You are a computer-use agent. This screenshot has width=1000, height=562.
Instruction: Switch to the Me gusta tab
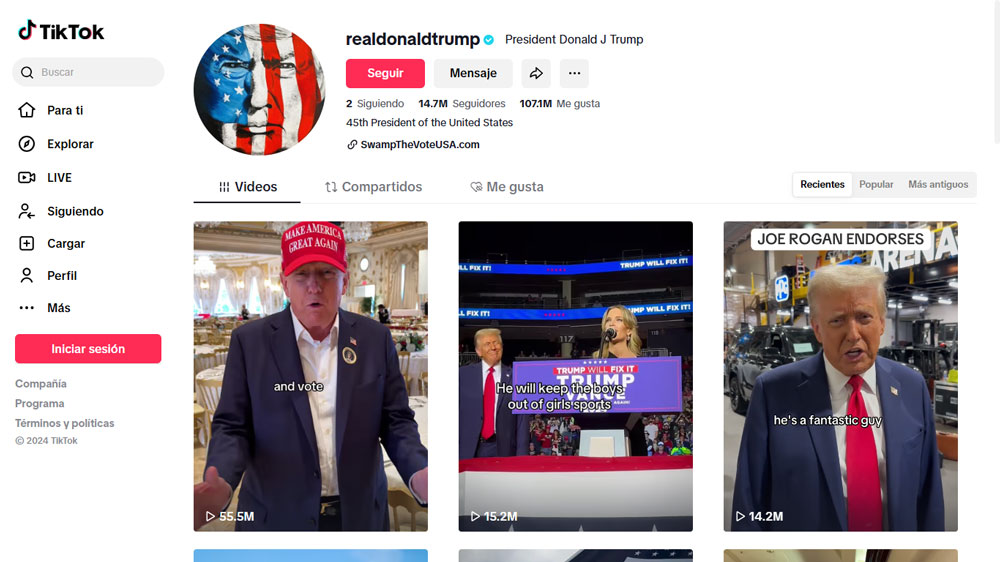[x=507, y=187]
